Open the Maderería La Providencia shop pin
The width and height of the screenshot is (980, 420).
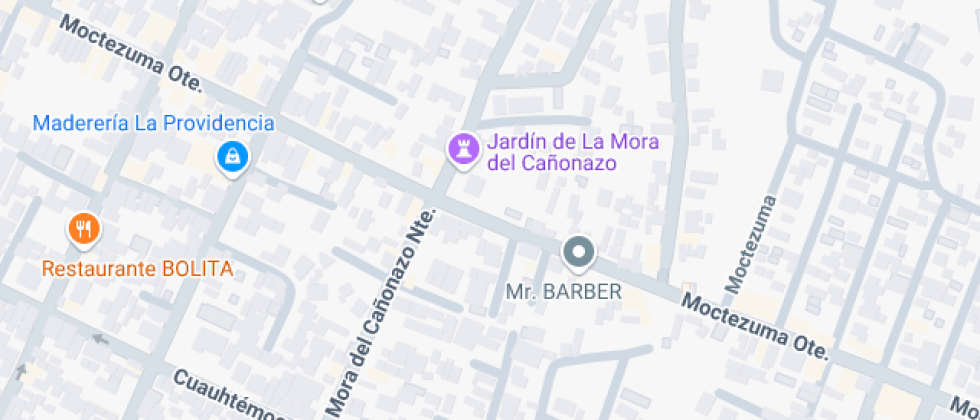(232, 156)
